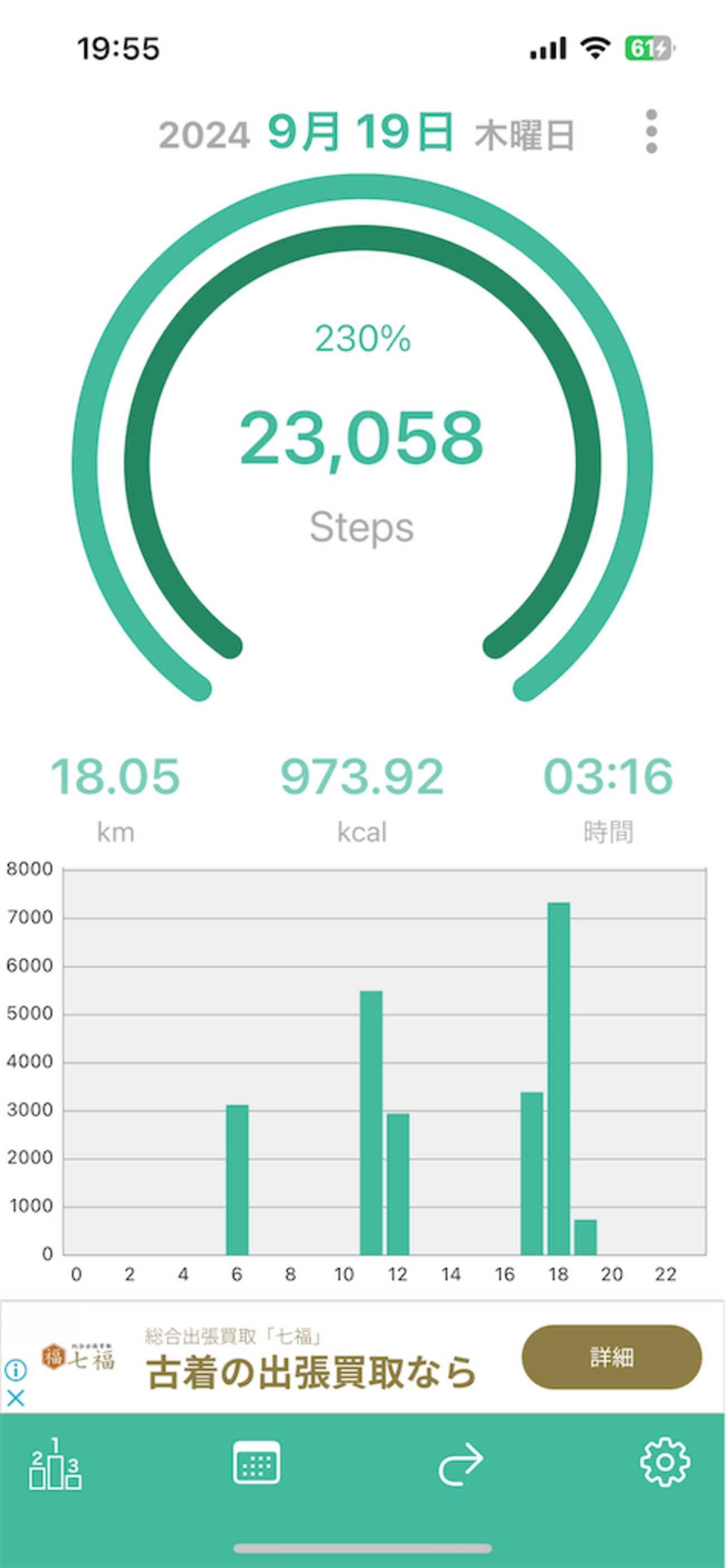Tap the 詳細 button on the ad
Viewport: 726px width, 1568px height.
[612, 1357]
